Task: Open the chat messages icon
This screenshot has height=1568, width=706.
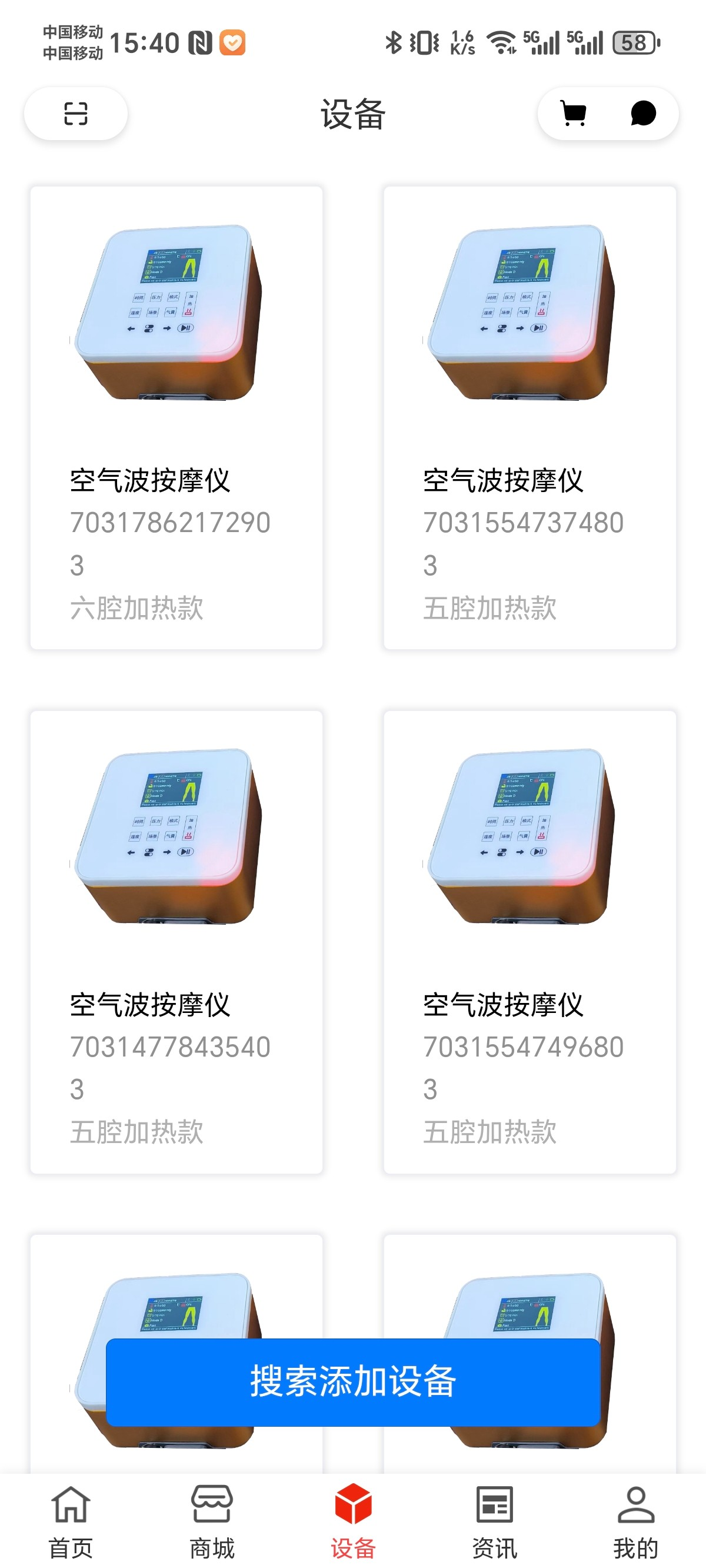Action: 642,114
